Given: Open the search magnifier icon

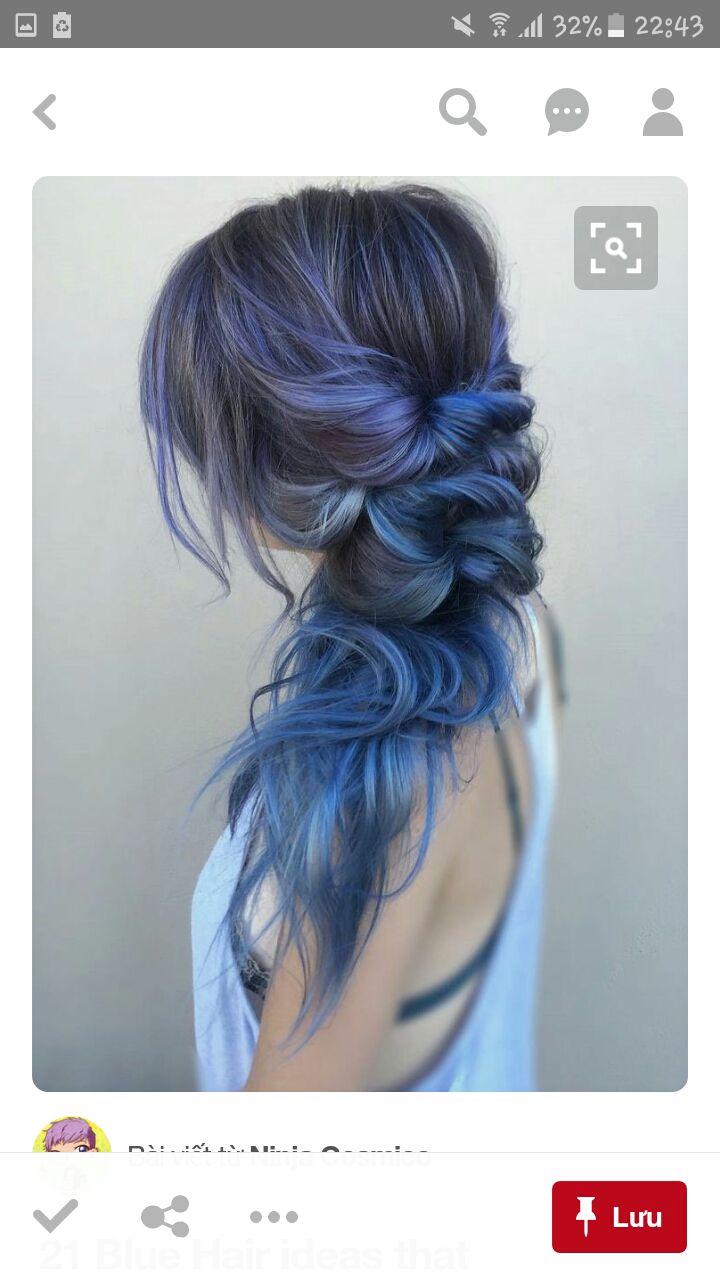Looking at the screenshot, I should coord(462,112).
